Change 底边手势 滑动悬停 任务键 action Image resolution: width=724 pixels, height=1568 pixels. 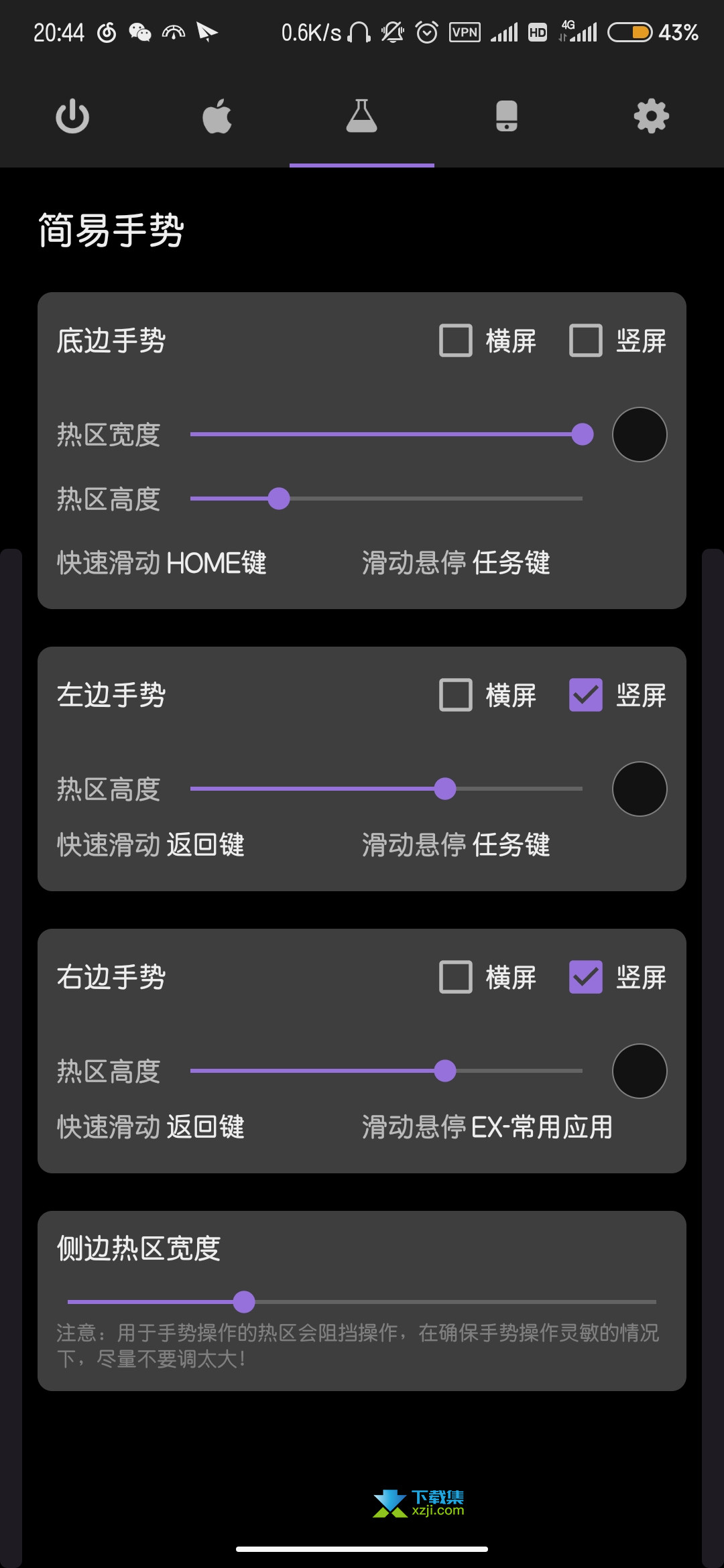click(456, 563)
